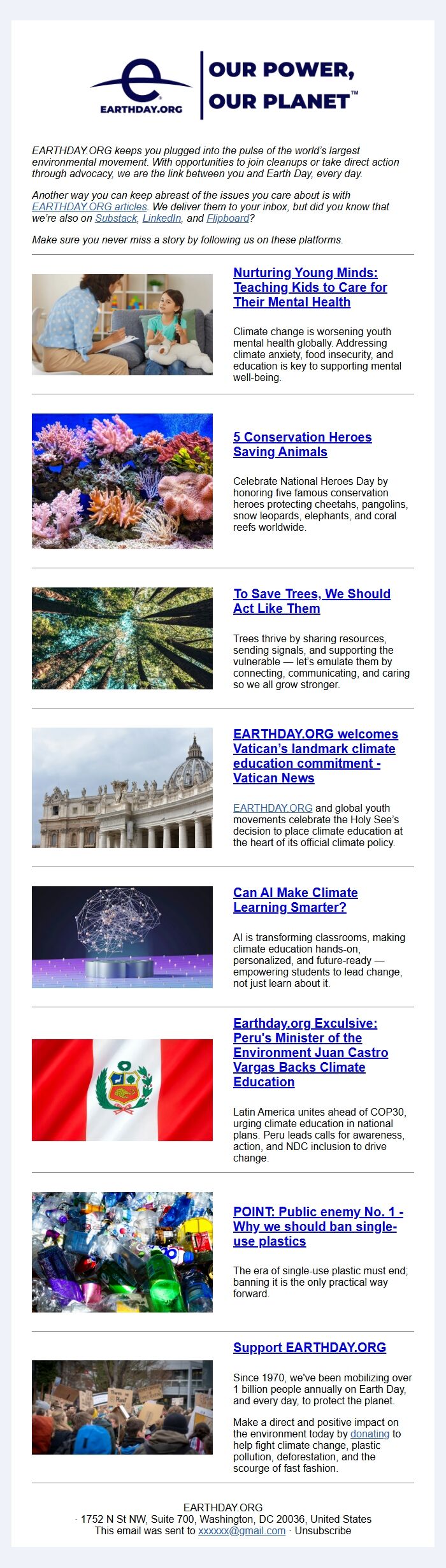Read Can AI Make Climate Learning Smarter?
The image size is (446, 1568).
(295, 900)
